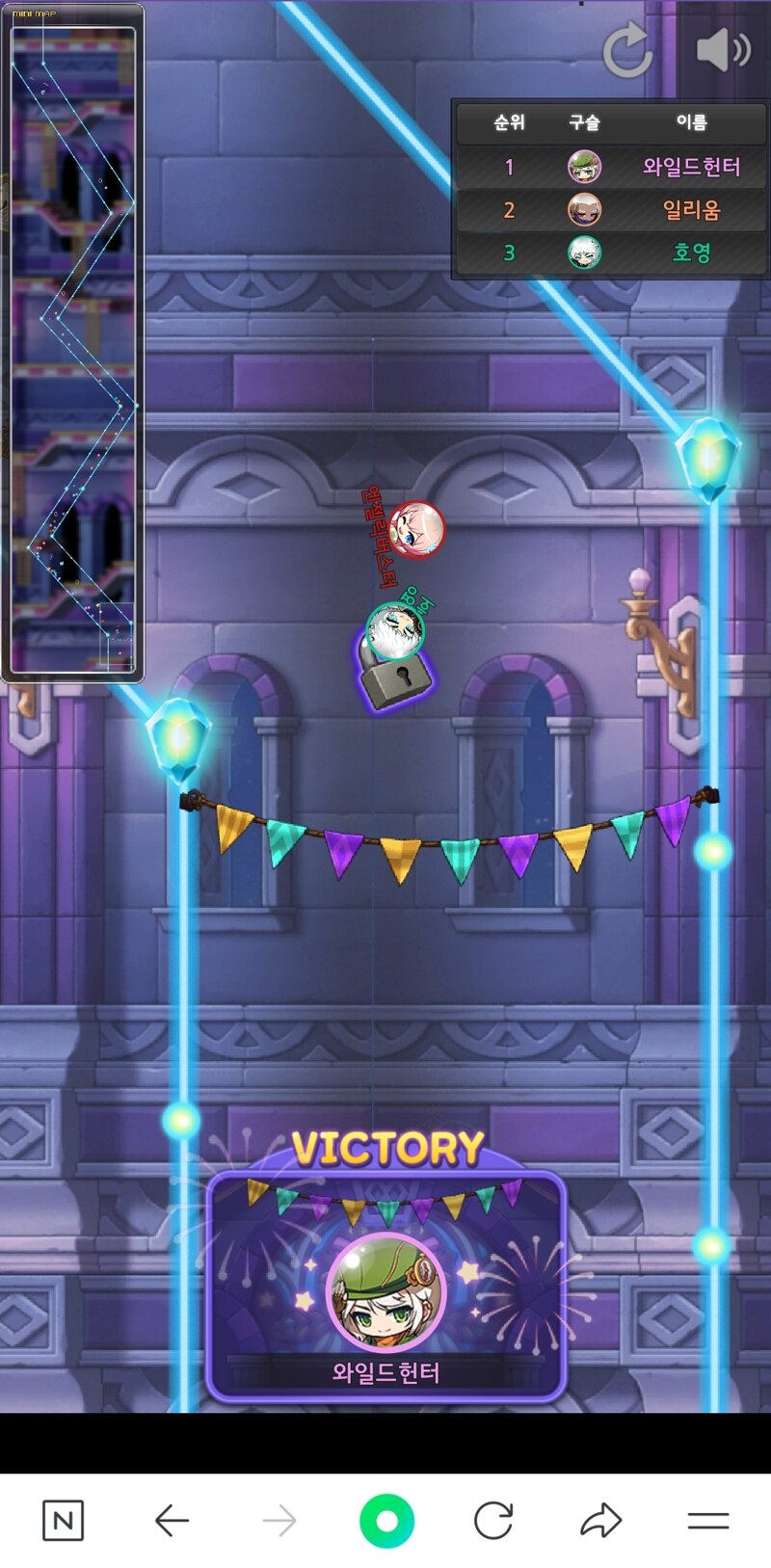Share this page
The width and height of the screenshot is (771, 1568).
pos(601,1521)
